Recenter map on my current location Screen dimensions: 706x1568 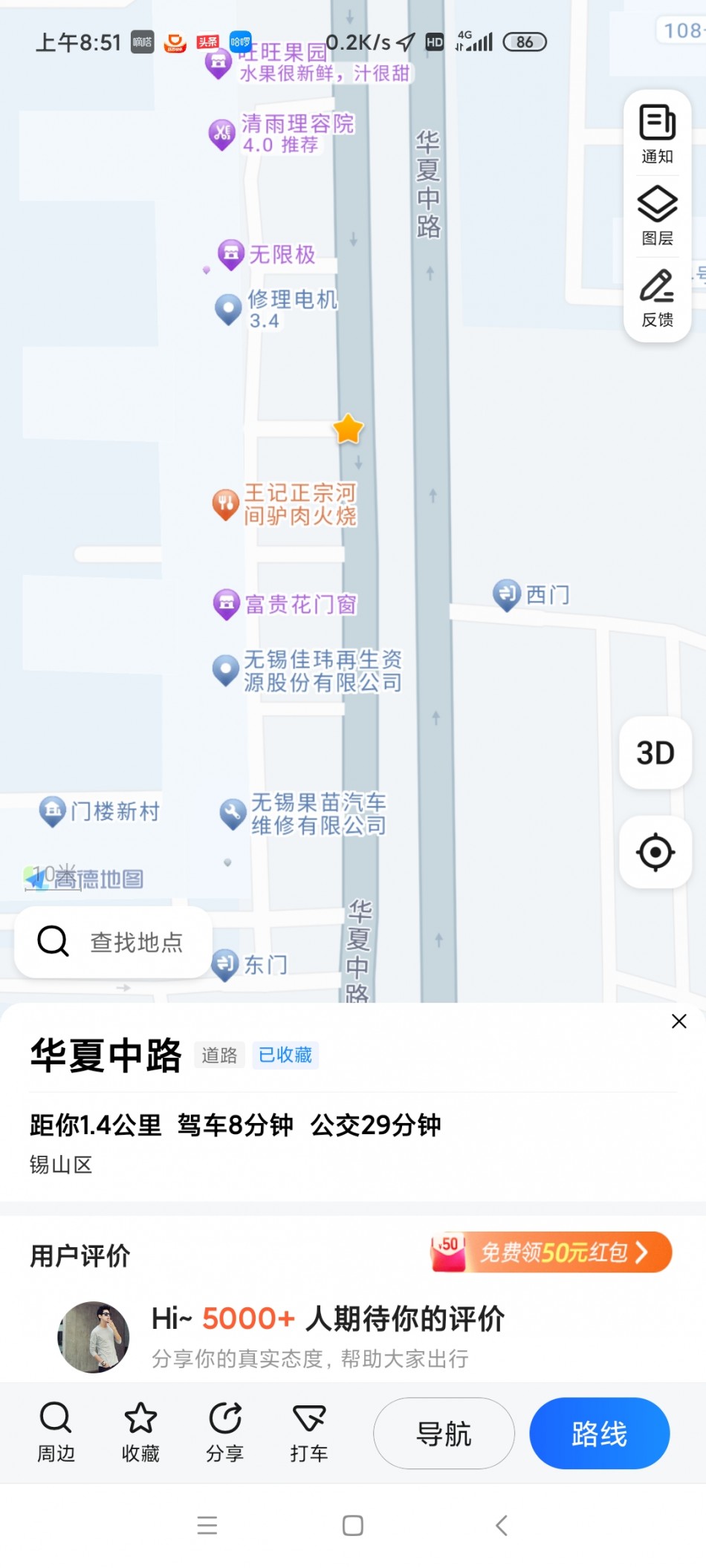pyautogui.click(x=655, y=852)
